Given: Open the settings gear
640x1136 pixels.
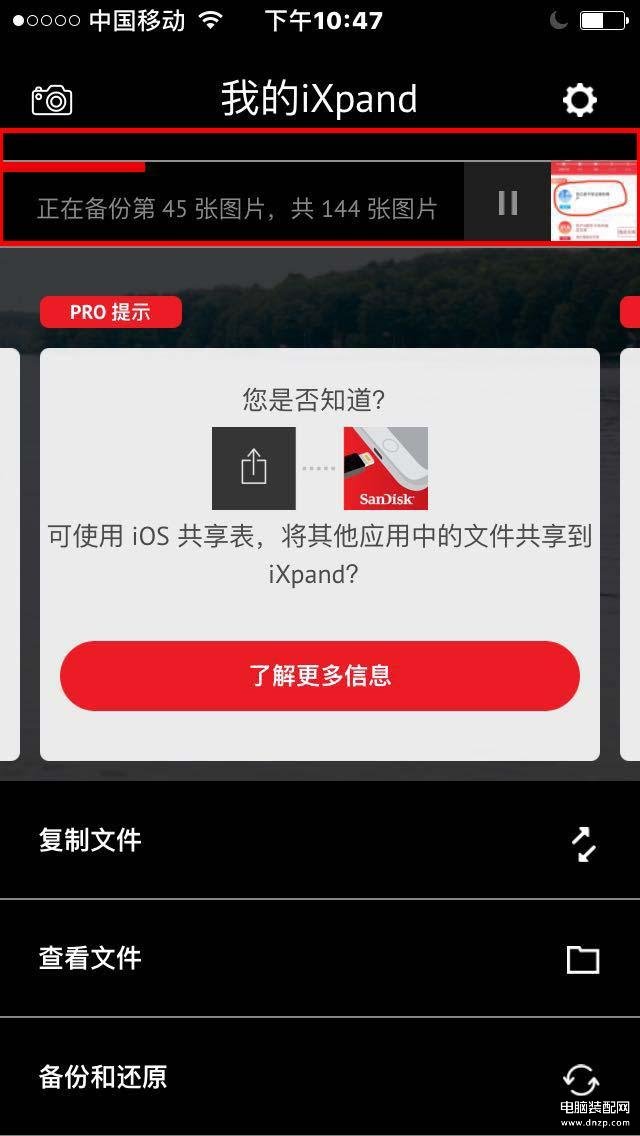Looking at the screenshot, I should coord(580,100).
